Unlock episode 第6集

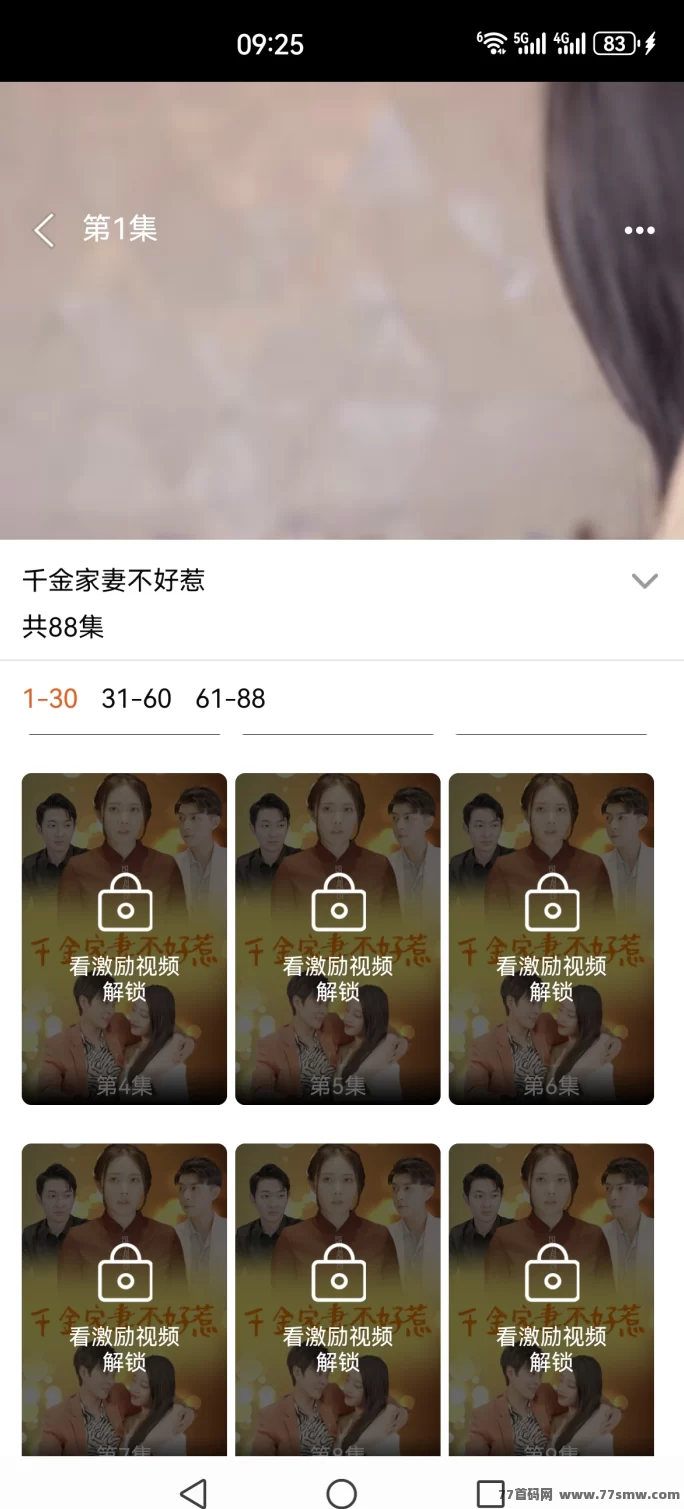coord(551,938)
